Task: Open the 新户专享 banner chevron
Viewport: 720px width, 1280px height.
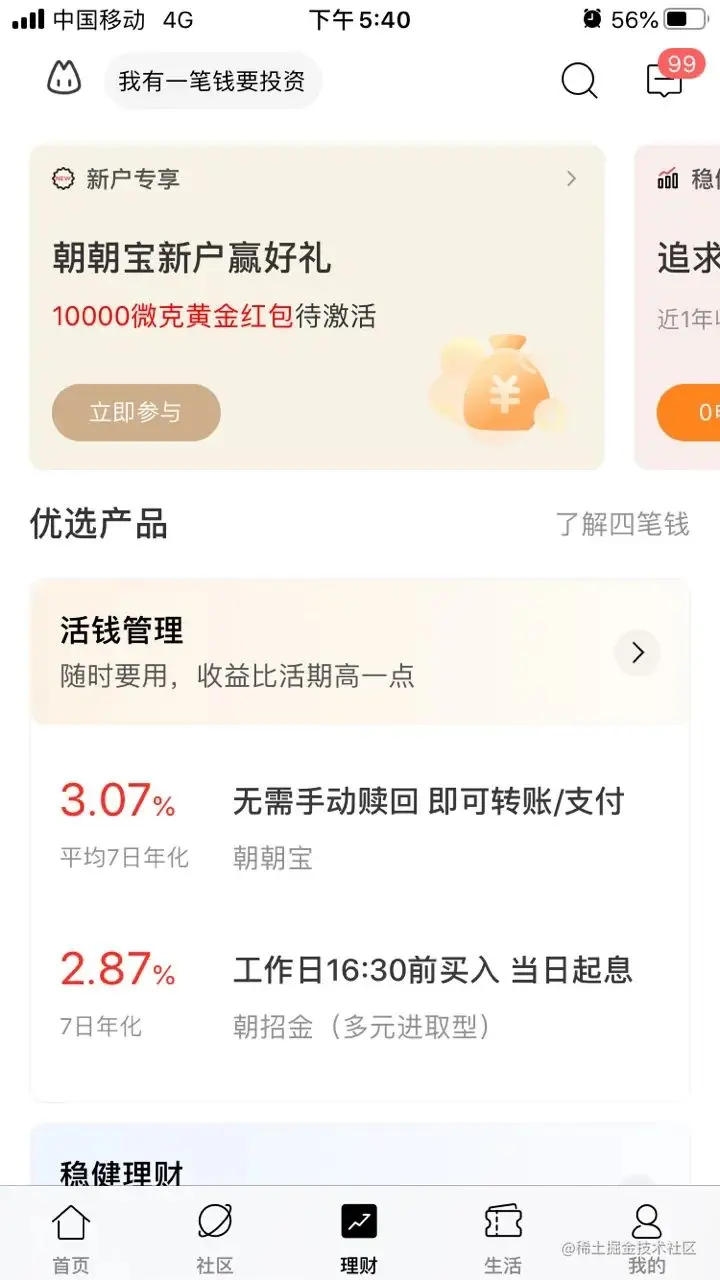Action: tap(571, 179)
